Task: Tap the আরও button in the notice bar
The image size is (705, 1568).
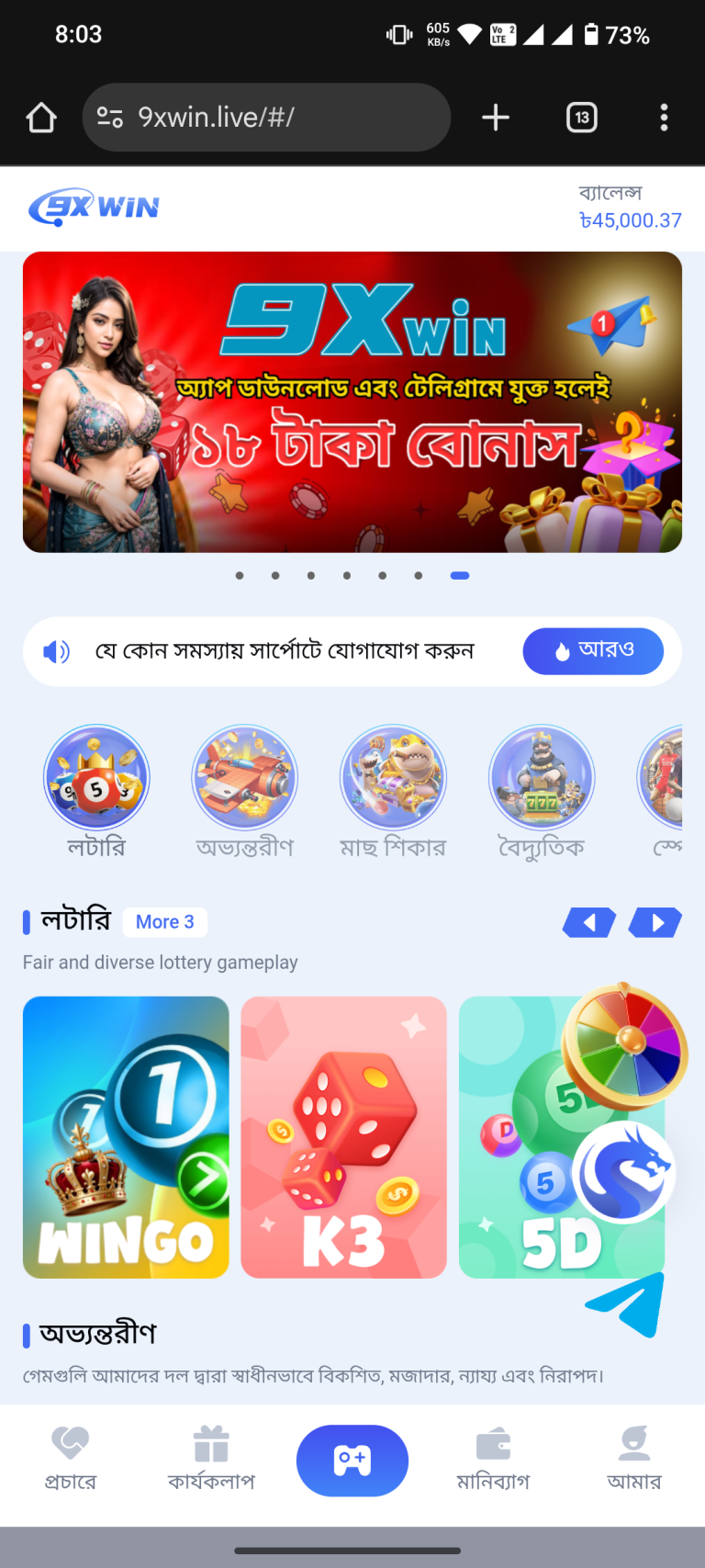Action: [593, 650]
